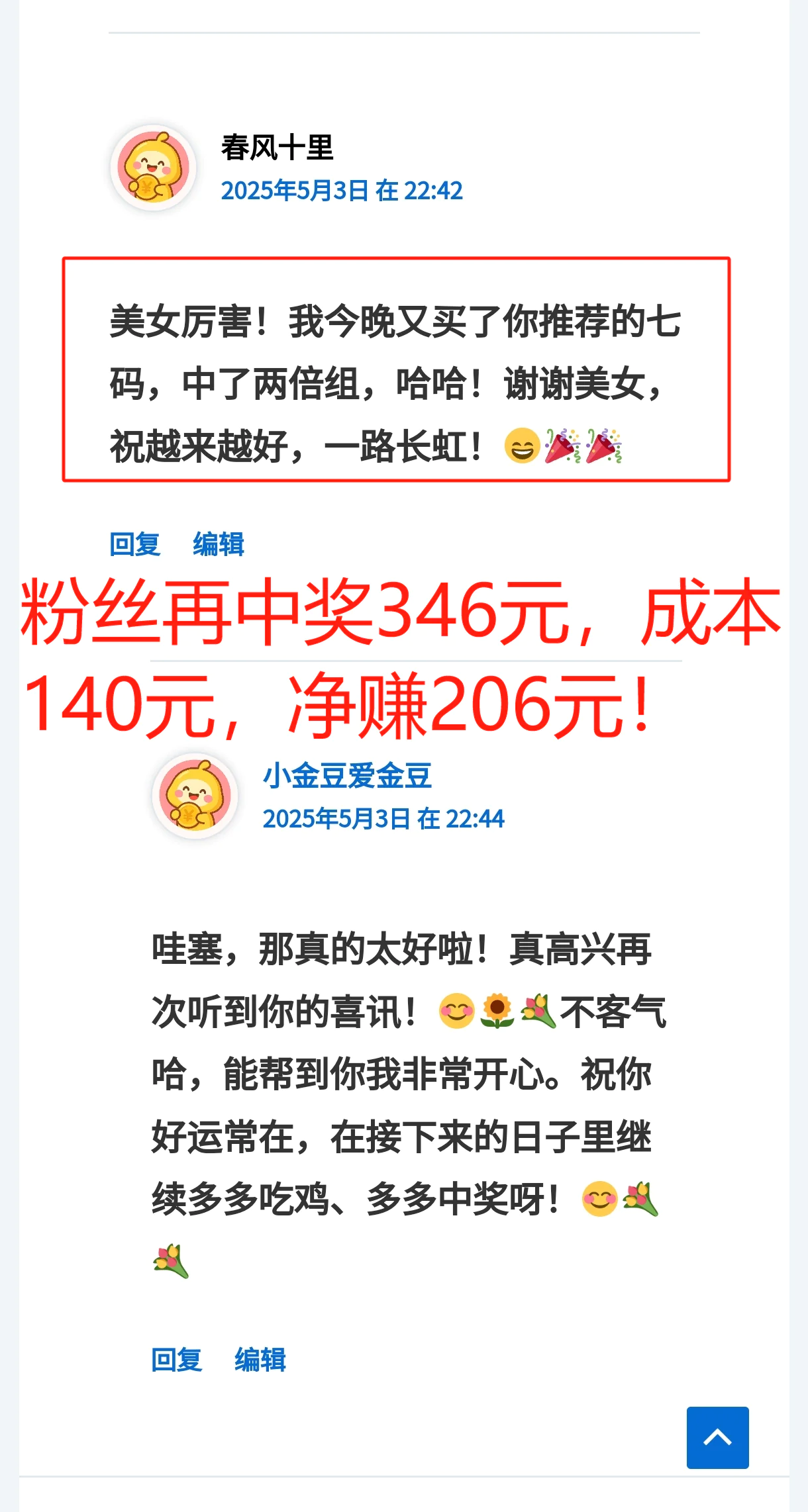Screen dimensions: 808x1512
Task: Tap the scroll-to-top arrow button
Action: [717, 1437]
